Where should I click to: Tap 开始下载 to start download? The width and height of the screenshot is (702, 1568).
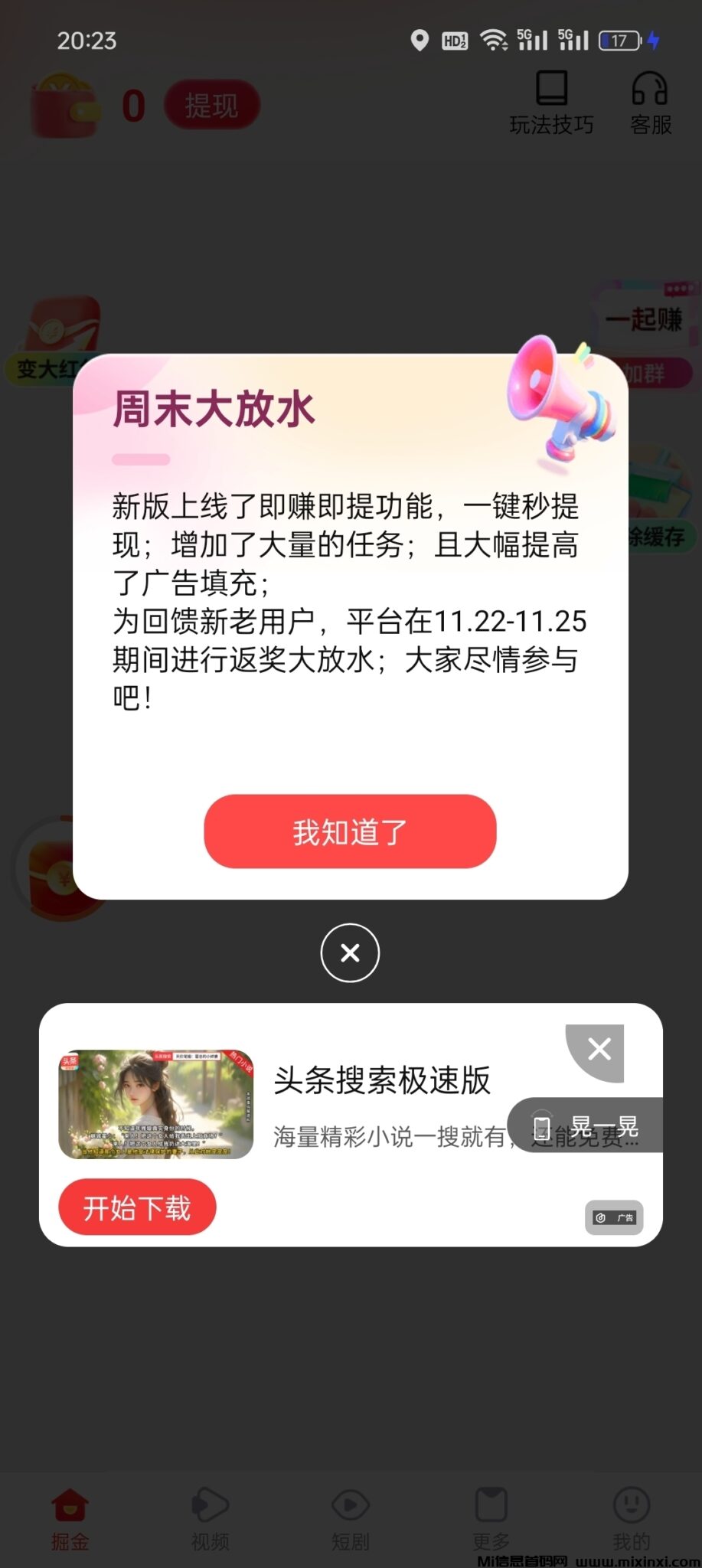[137, 1207]
